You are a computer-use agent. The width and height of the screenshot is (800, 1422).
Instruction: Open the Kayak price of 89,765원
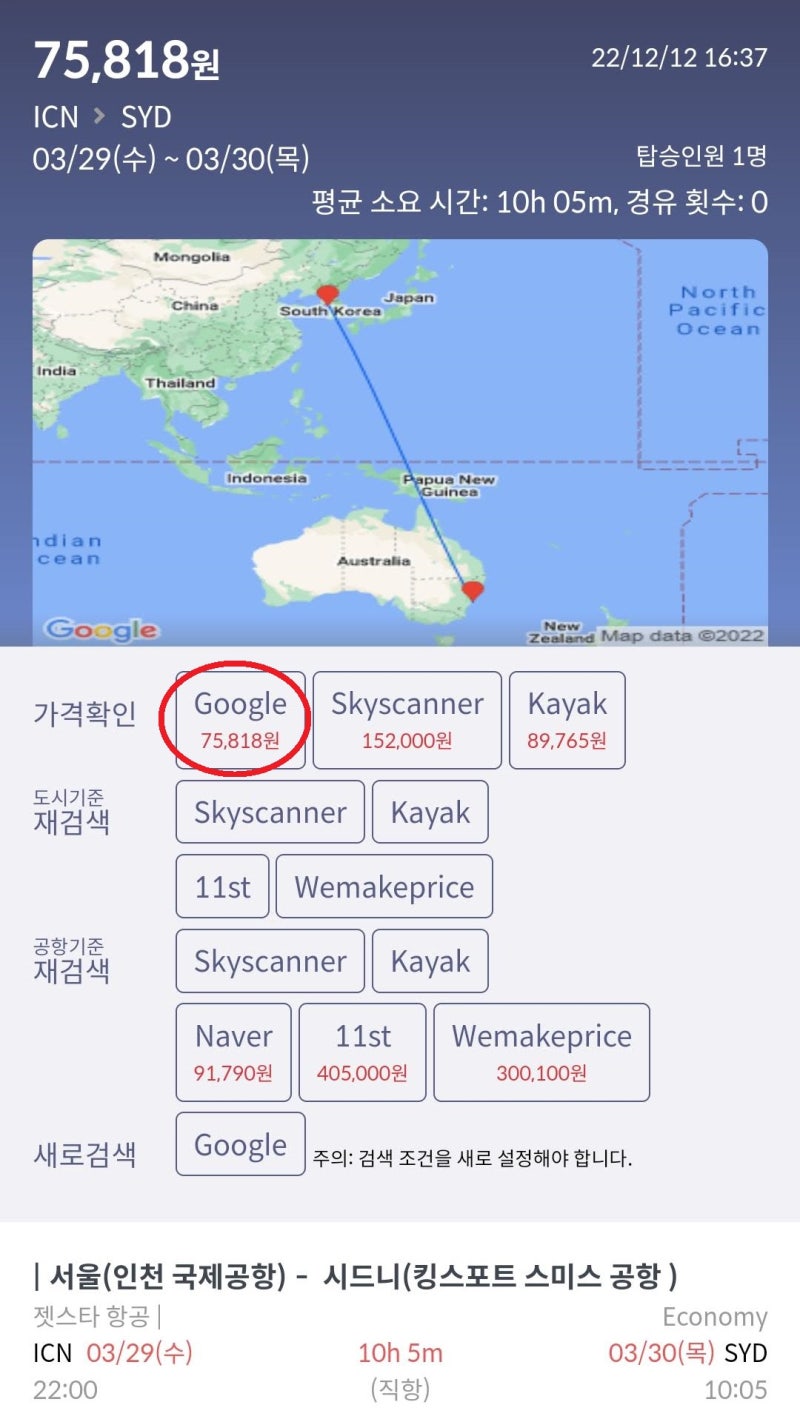coord(567,720)
